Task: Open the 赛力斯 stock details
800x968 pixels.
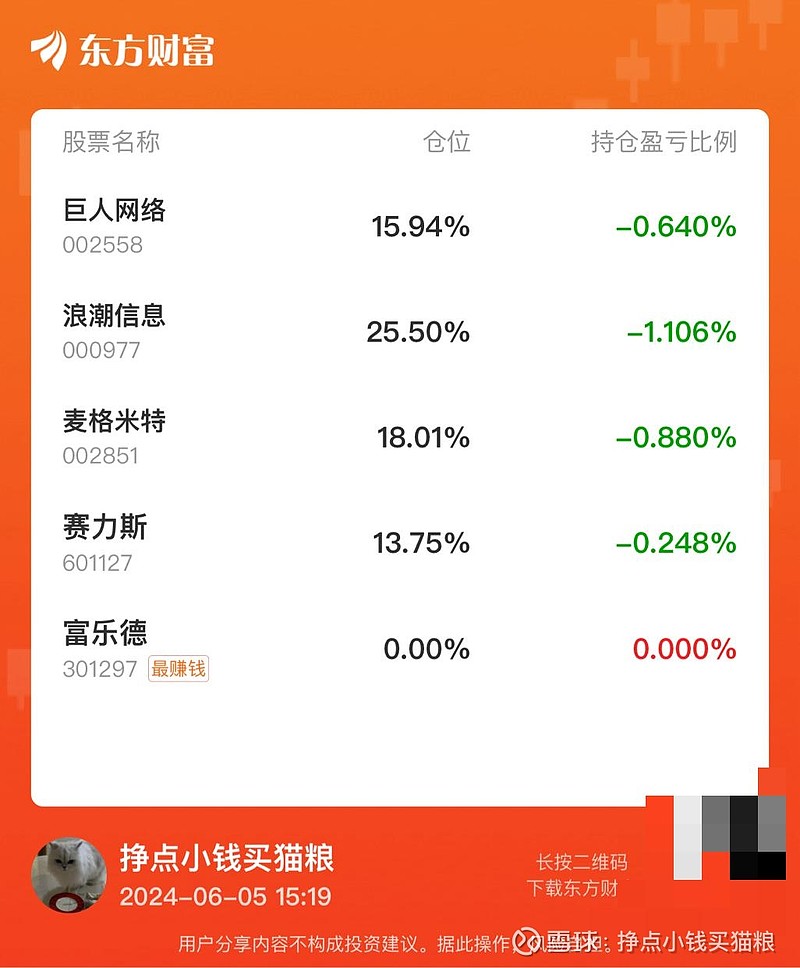Action: 102,528
